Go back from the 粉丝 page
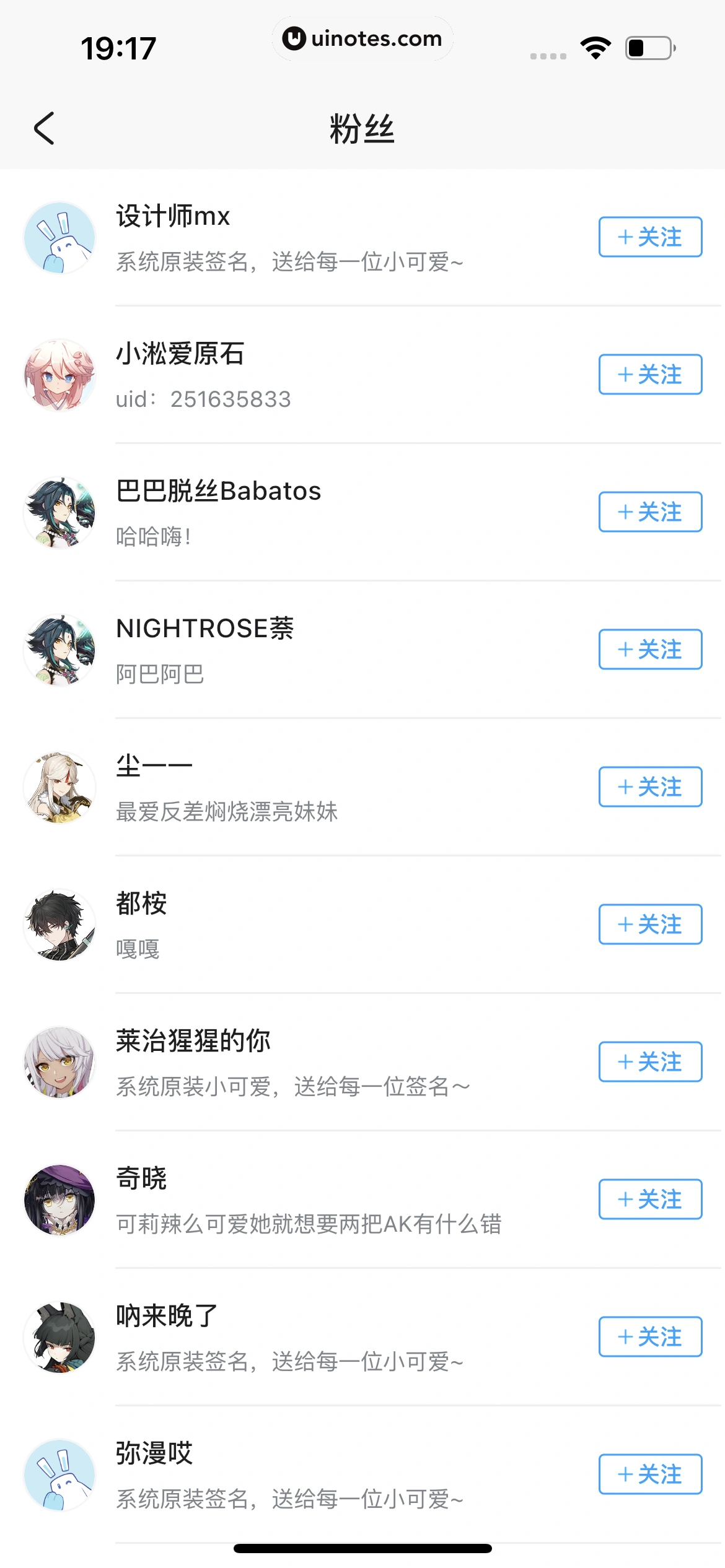The height and width of the screenshot is (1568, 725). (x=44, y=128)
